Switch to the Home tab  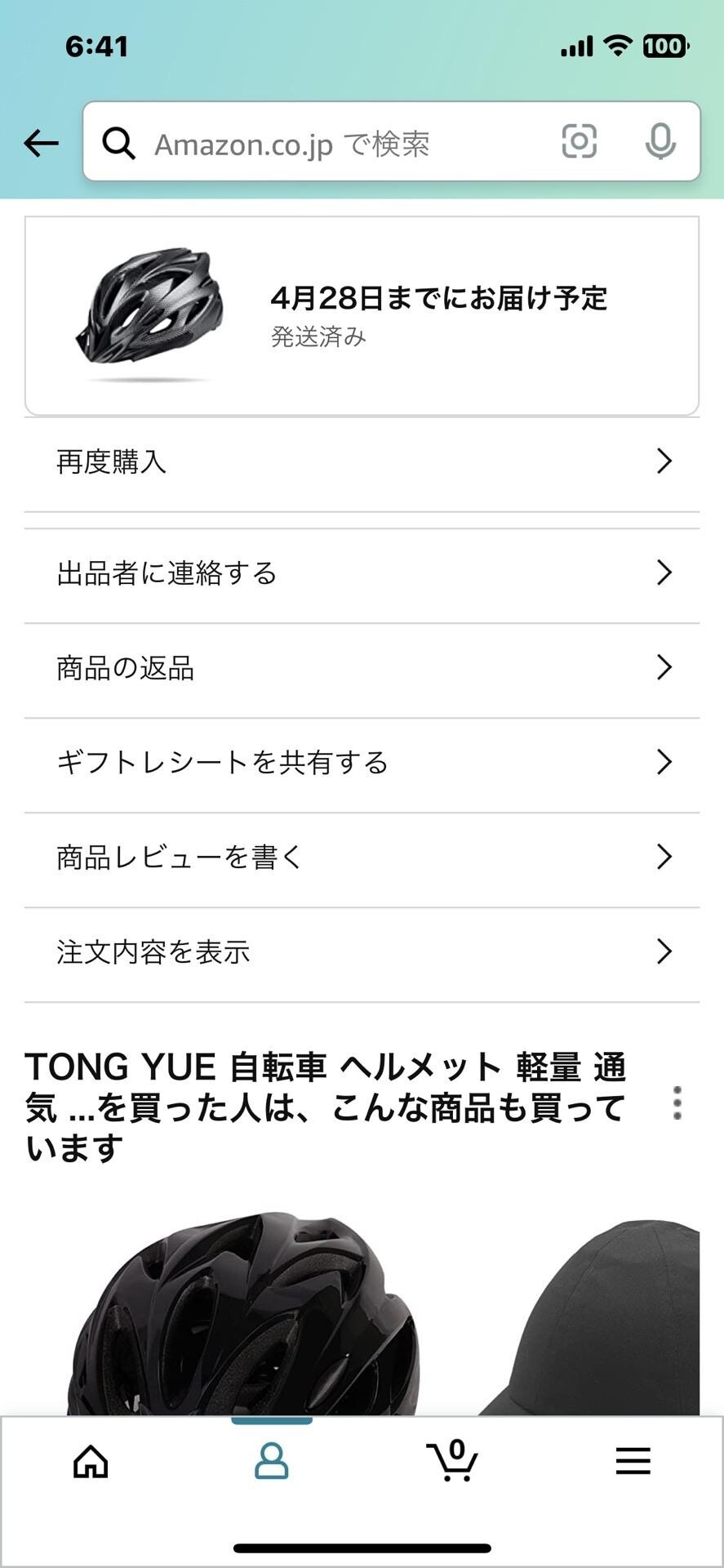91,1462
